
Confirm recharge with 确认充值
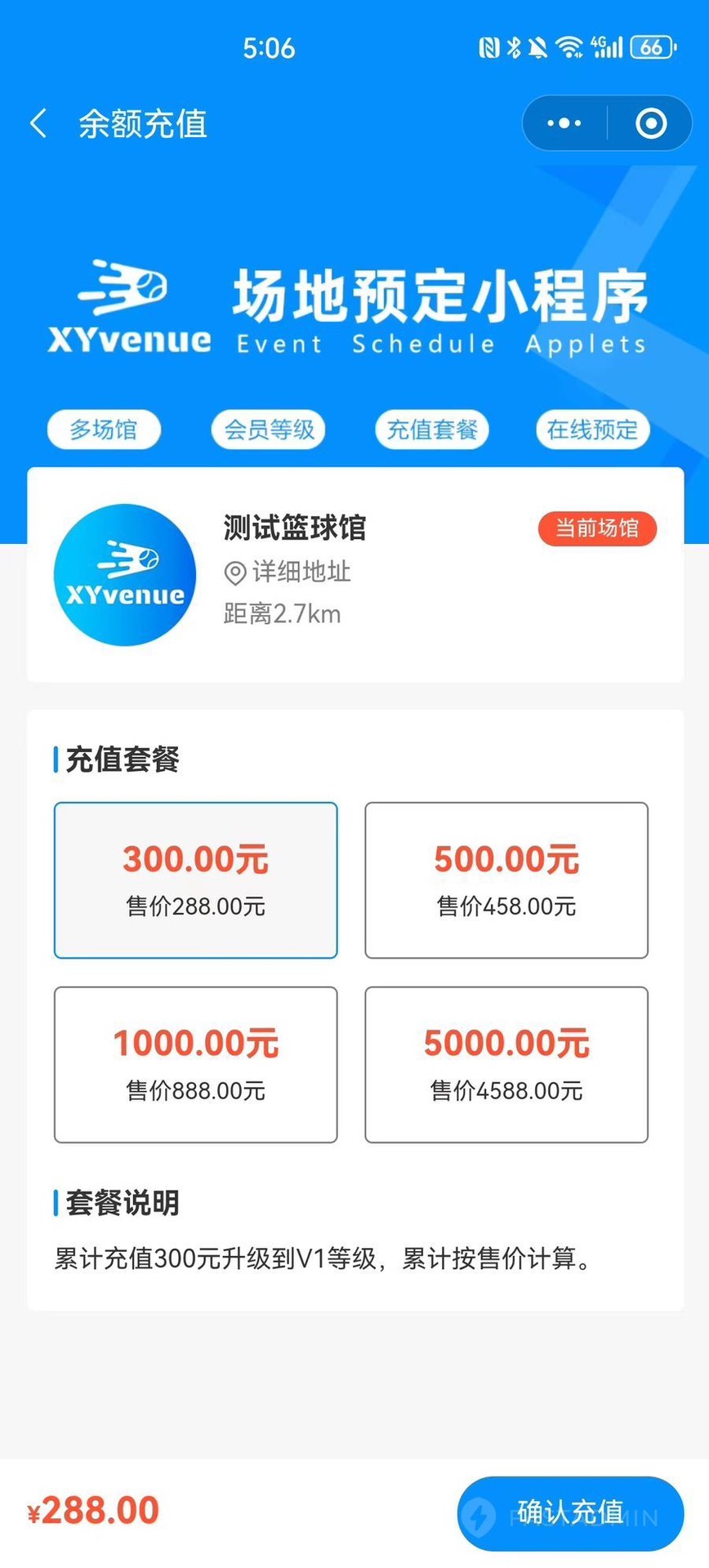tap(569, 1512)
